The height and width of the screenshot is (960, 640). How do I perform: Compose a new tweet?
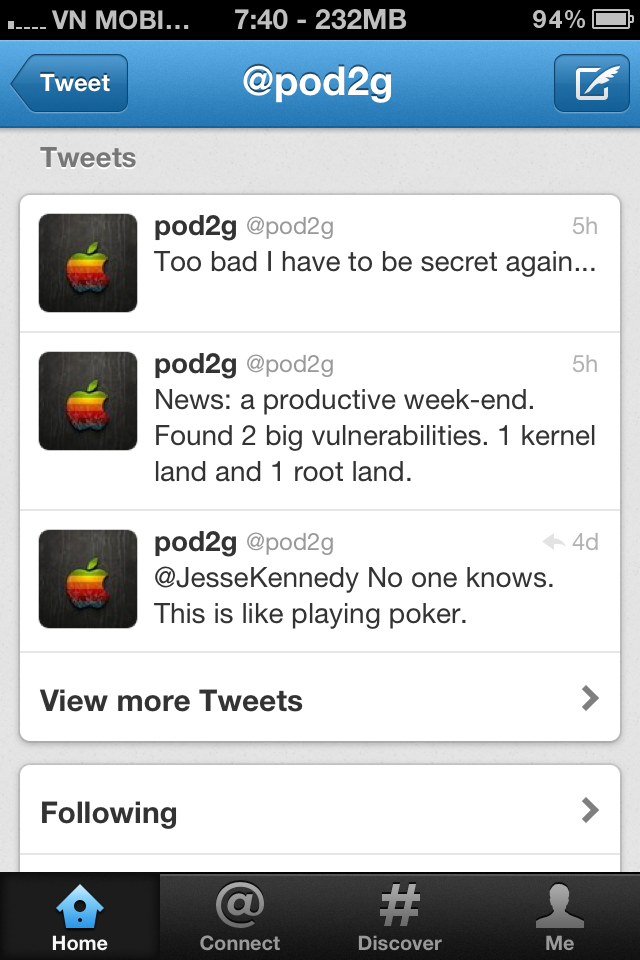(592, 83)
